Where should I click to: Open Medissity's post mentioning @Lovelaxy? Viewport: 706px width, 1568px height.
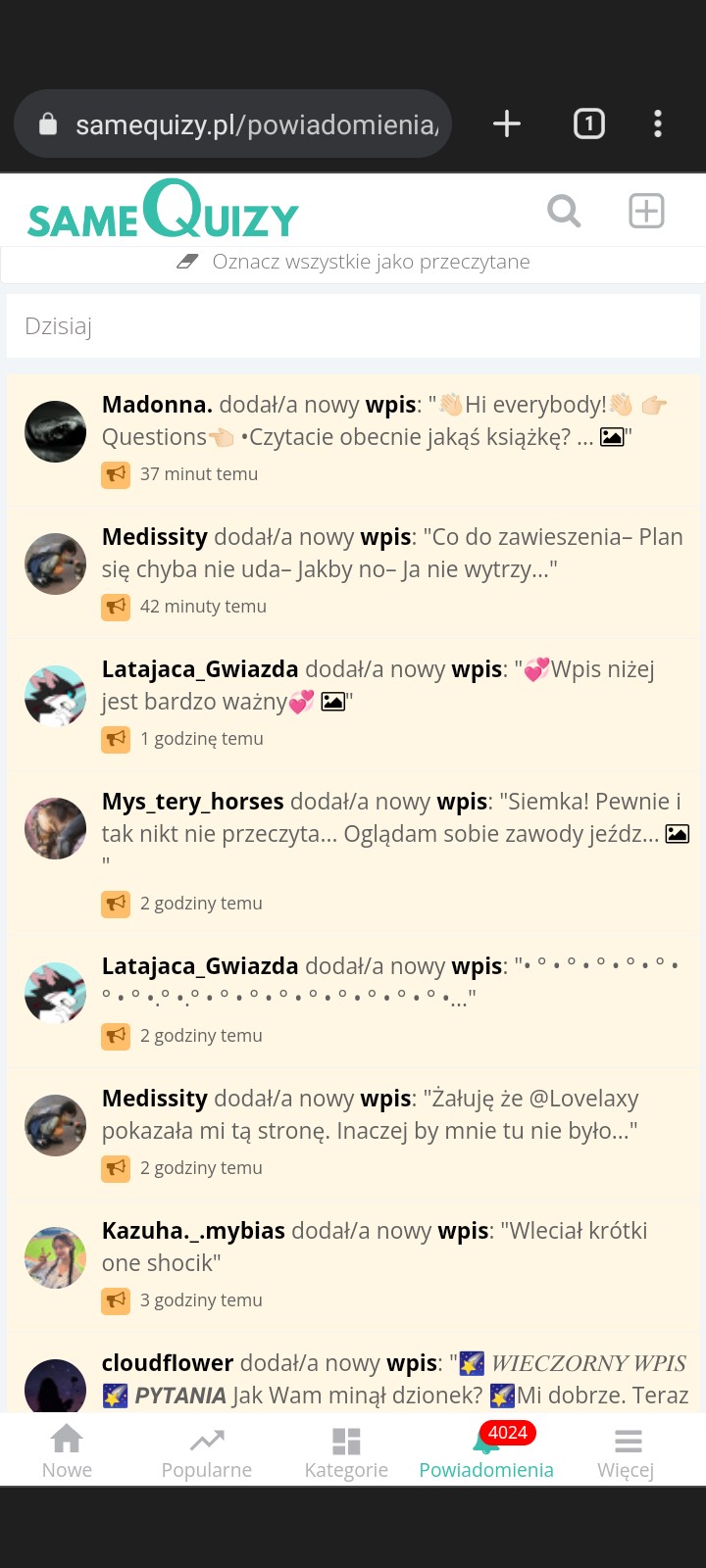371,1115
